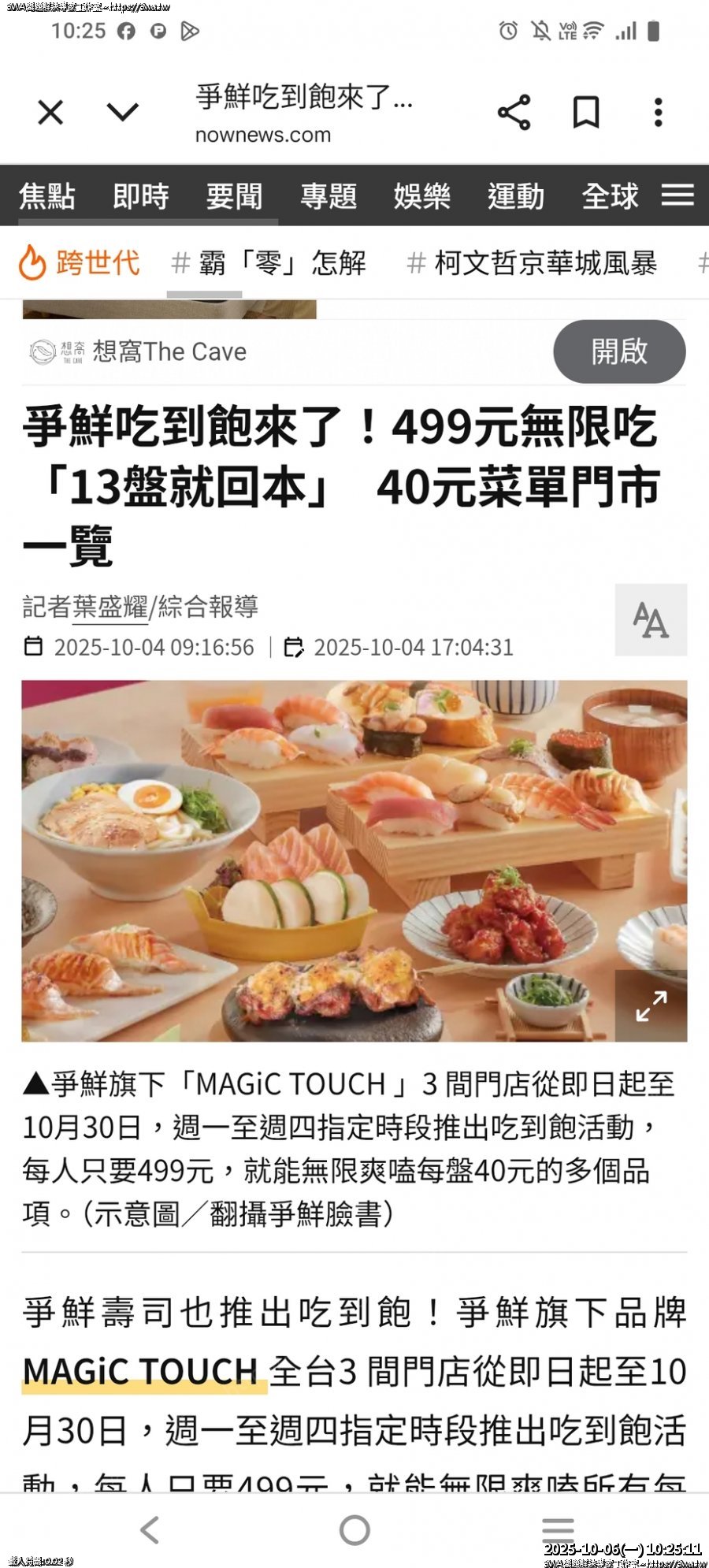The width and height of the screenshot is (709, 1568).
Task: Expand the sushi photo to fullscreen
Action: (x=651, y=1006)
